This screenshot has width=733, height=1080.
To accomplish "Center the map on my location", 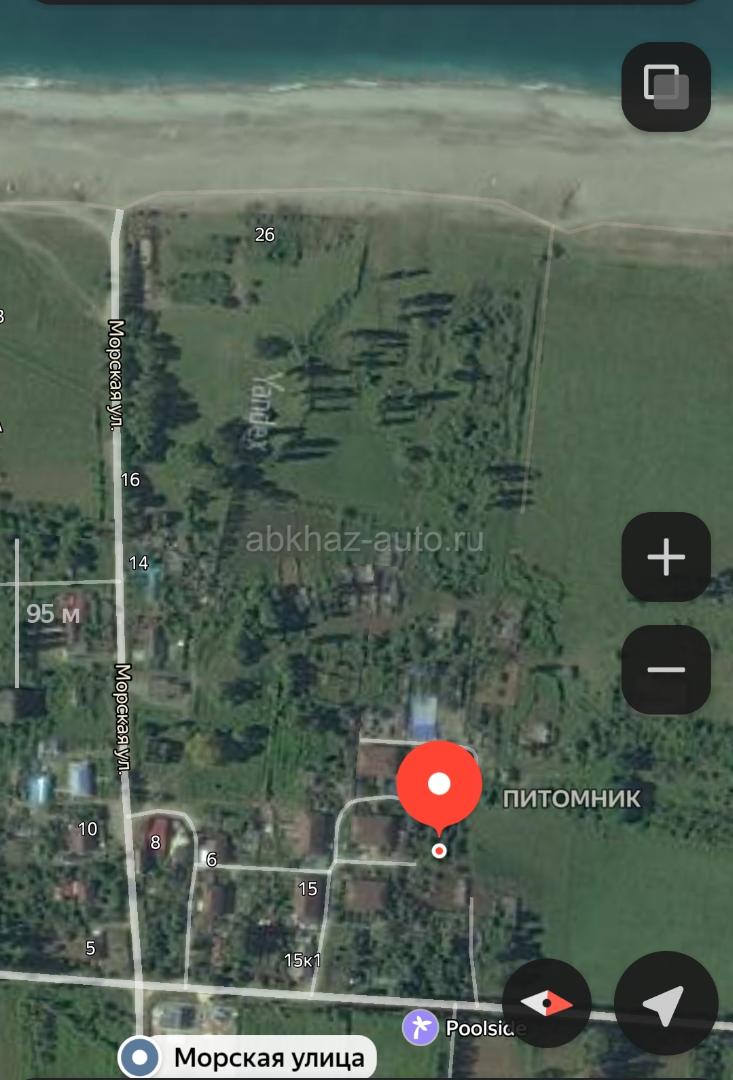I will pyautogui.click(x=666, y=1004).
